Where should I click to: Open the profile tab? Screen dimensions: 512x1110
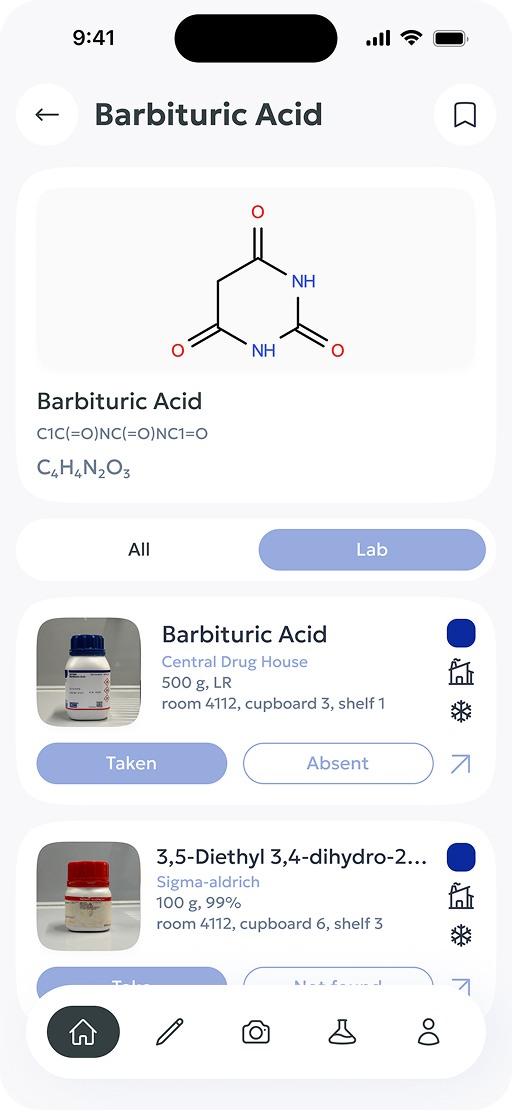(428, 1032)
